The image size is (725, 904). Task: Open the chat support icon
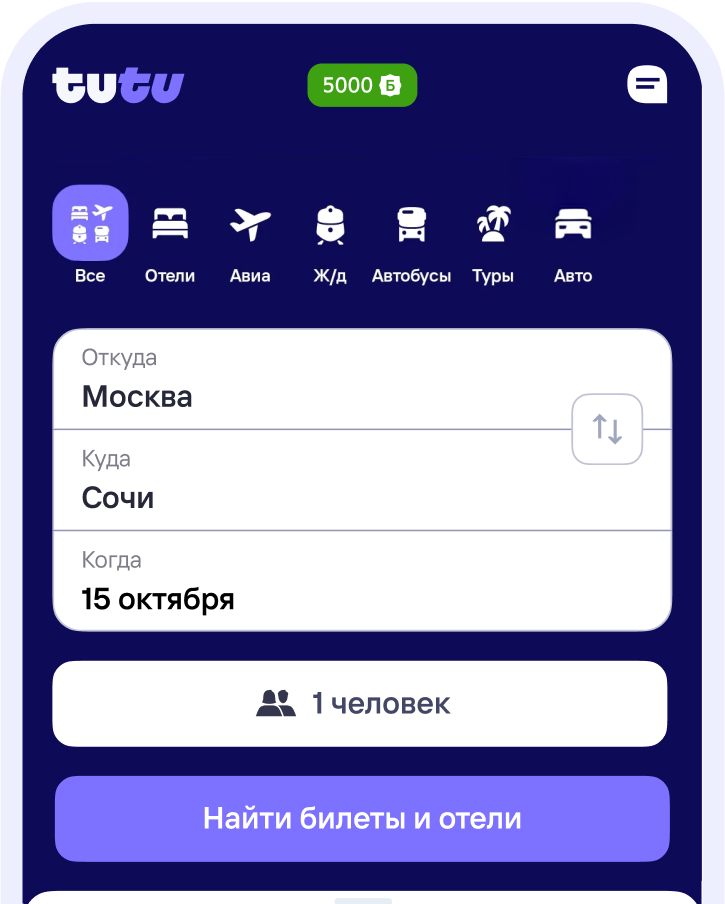647,85
